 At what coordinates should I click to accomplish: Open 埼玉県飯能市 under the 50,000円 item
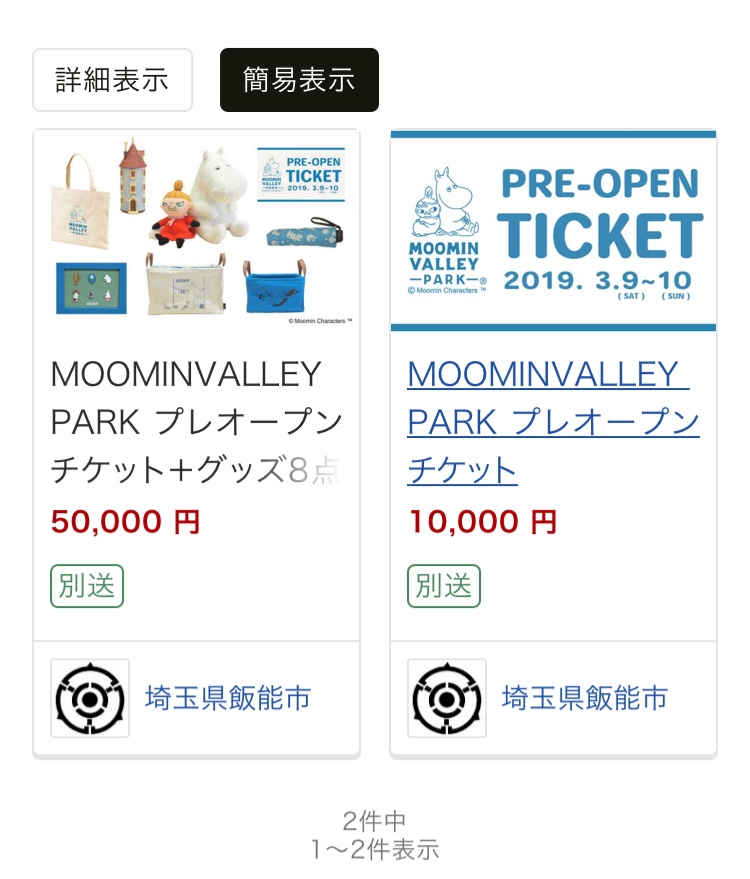[x=227, y=698]
